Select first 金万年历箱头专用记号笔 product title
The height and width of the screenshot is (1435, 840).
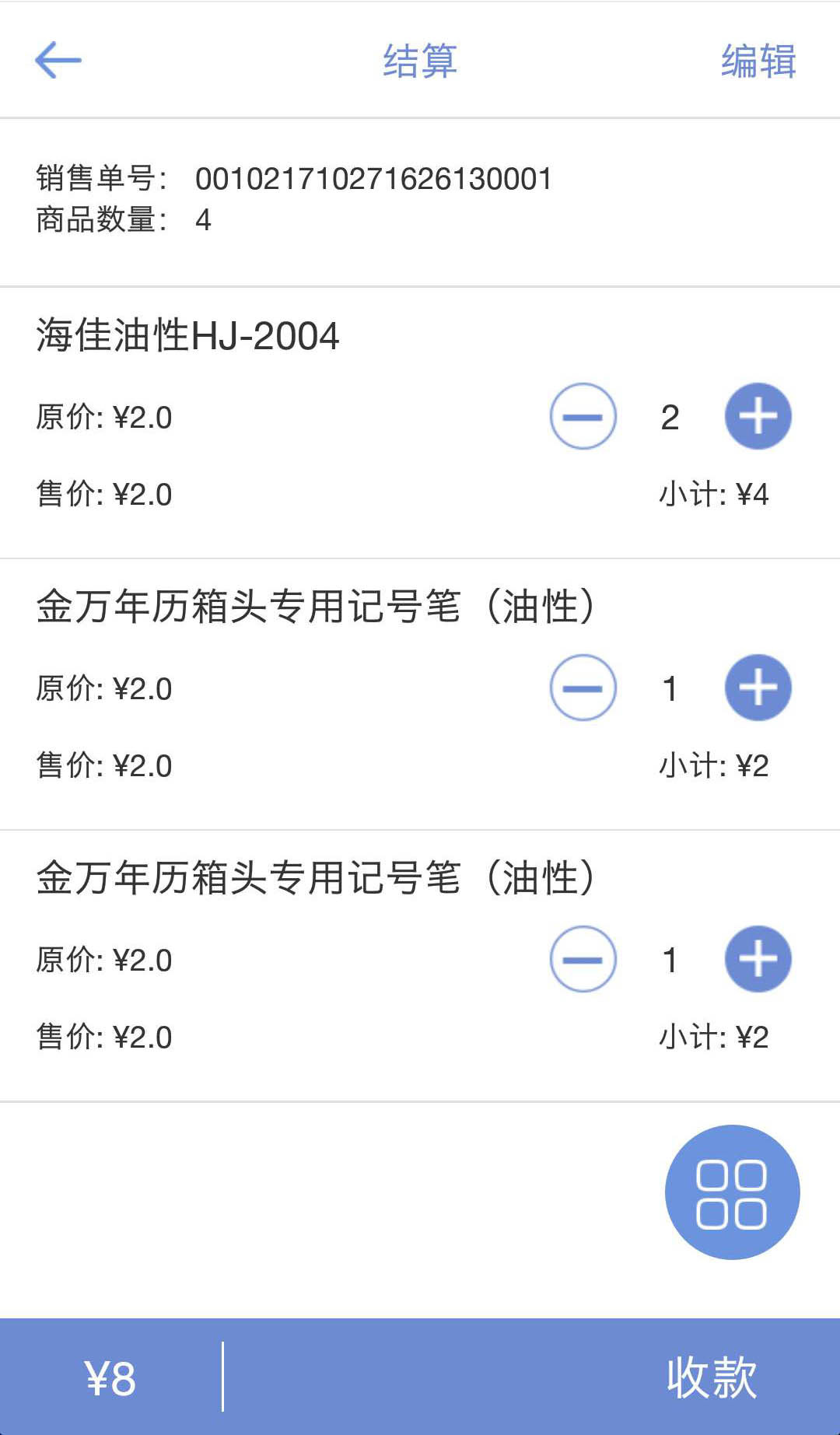315,610
